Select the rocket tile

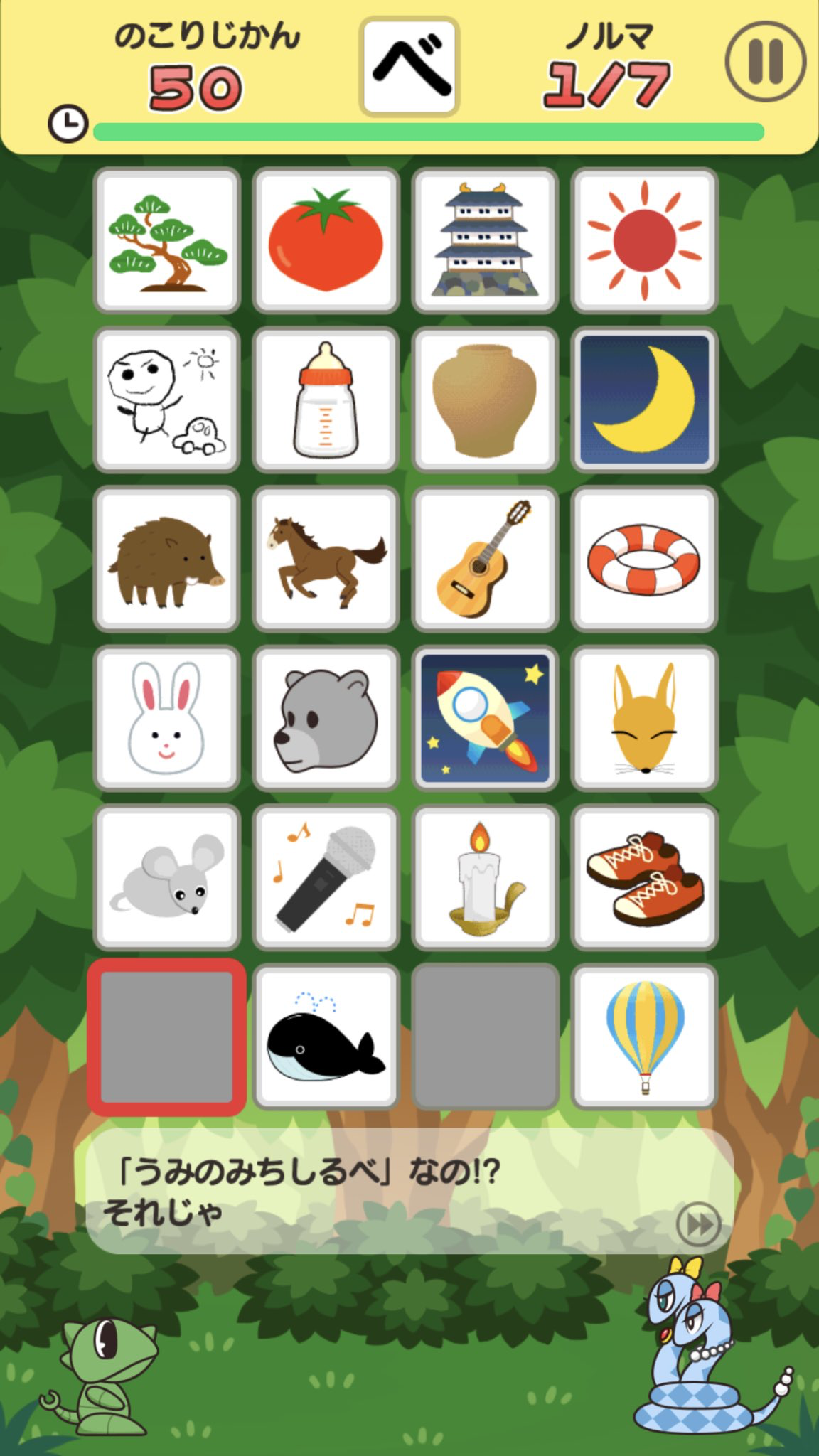[x=486, y=718]
